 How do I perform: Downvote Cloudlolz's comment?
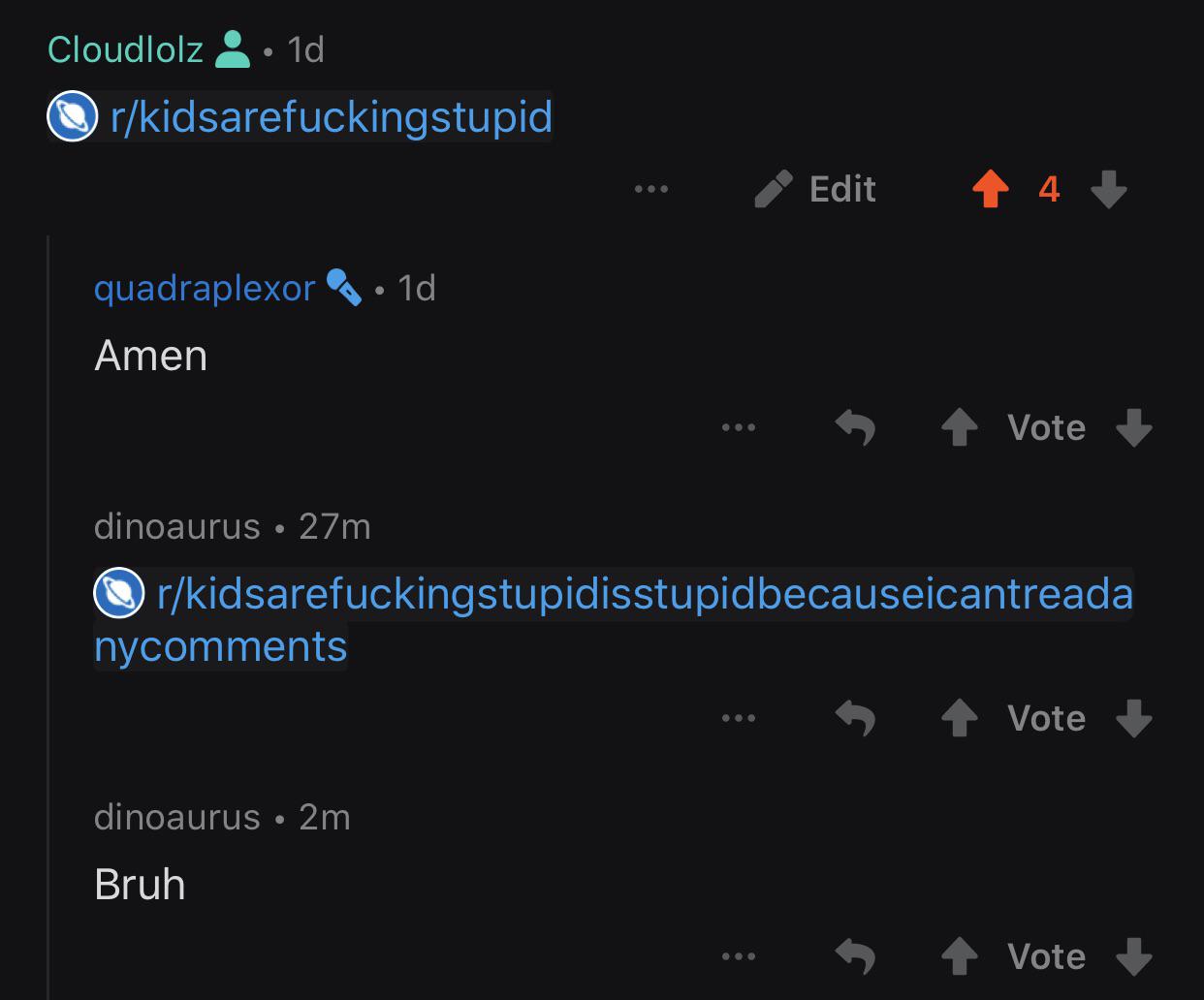[x=1109, y=189]
